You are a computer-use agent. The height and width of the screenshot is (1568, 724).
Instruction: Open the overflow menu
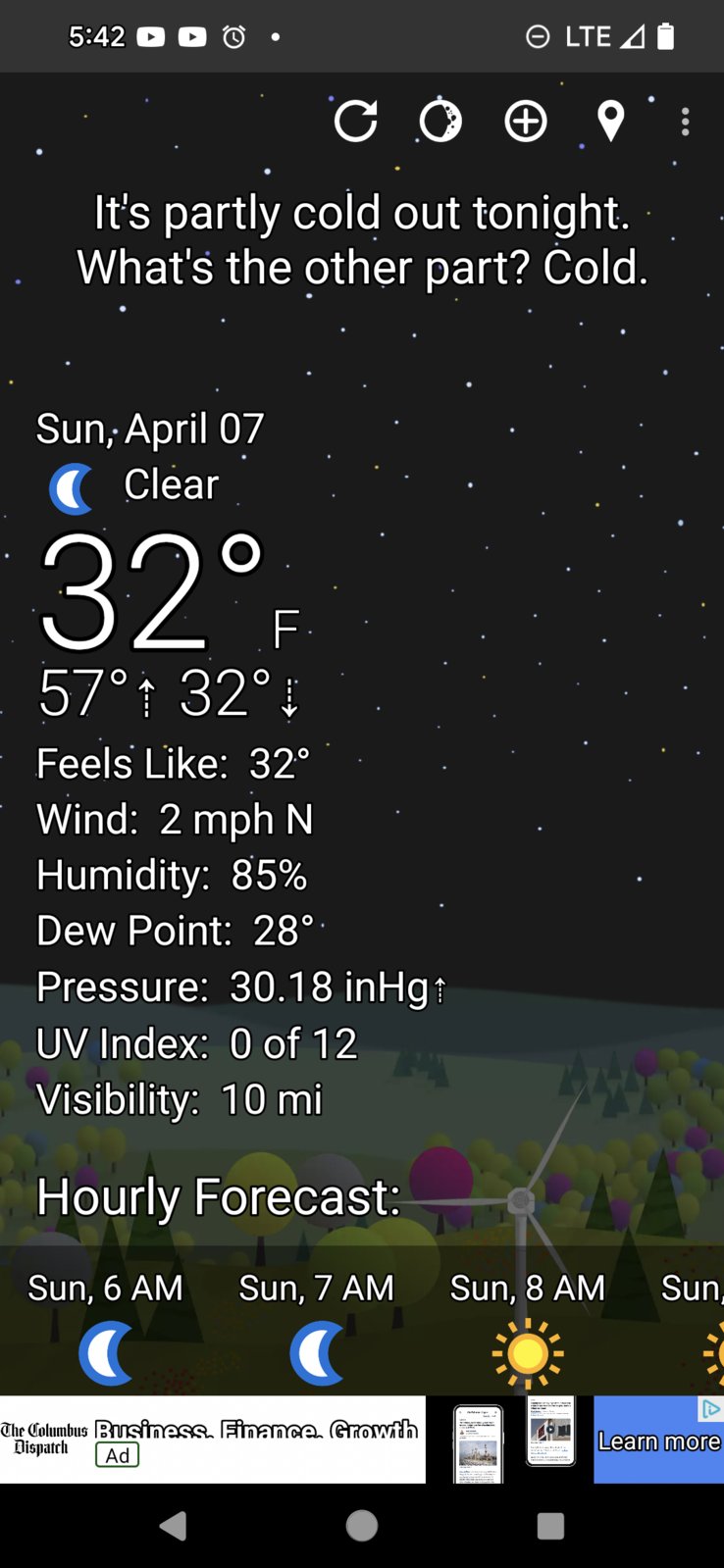click(685, 122)
